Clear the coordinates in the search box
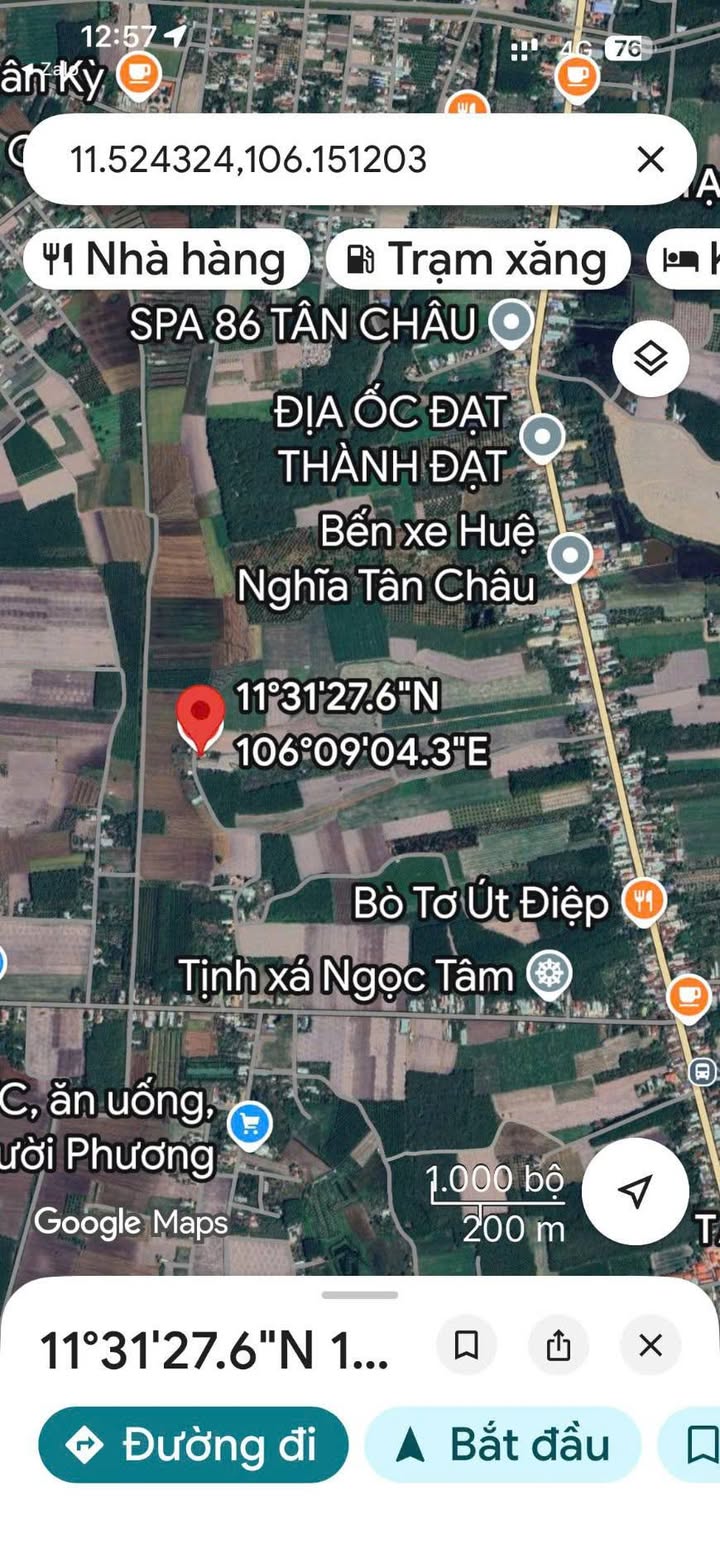Viewport: 720px width, 1558px height. point(650,159)
